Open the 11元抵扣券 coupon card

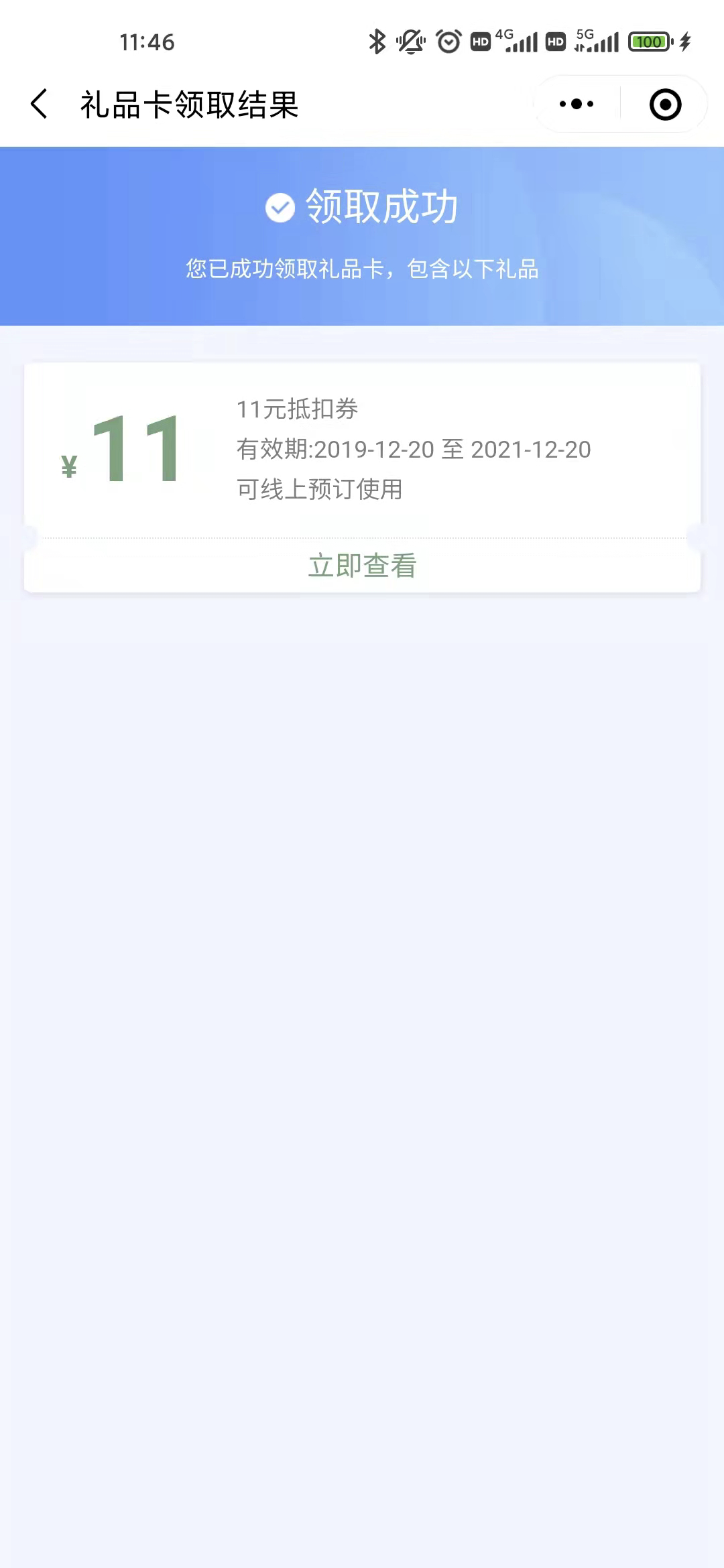click(362, 448)
